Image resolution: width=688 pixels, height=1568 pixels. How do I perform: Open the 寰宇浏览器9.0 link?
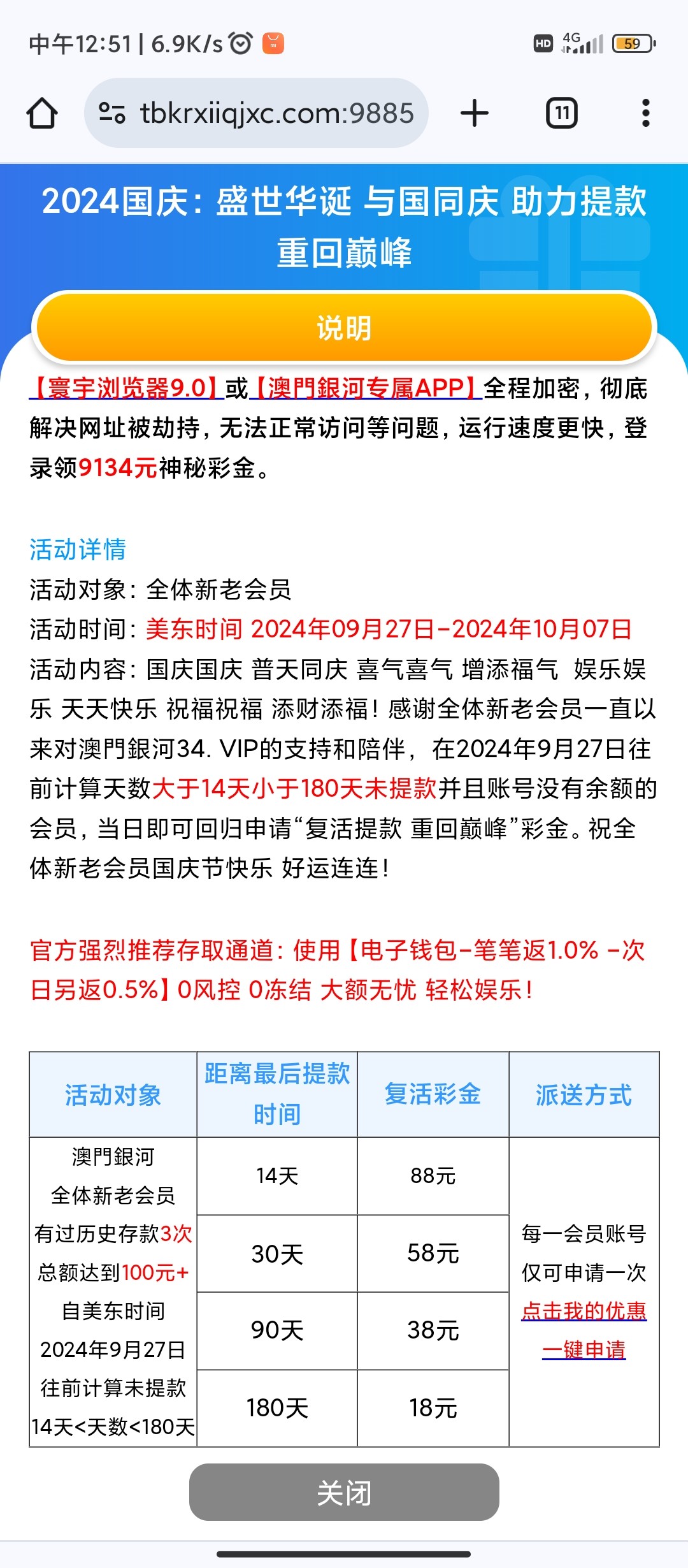(126, 388)
